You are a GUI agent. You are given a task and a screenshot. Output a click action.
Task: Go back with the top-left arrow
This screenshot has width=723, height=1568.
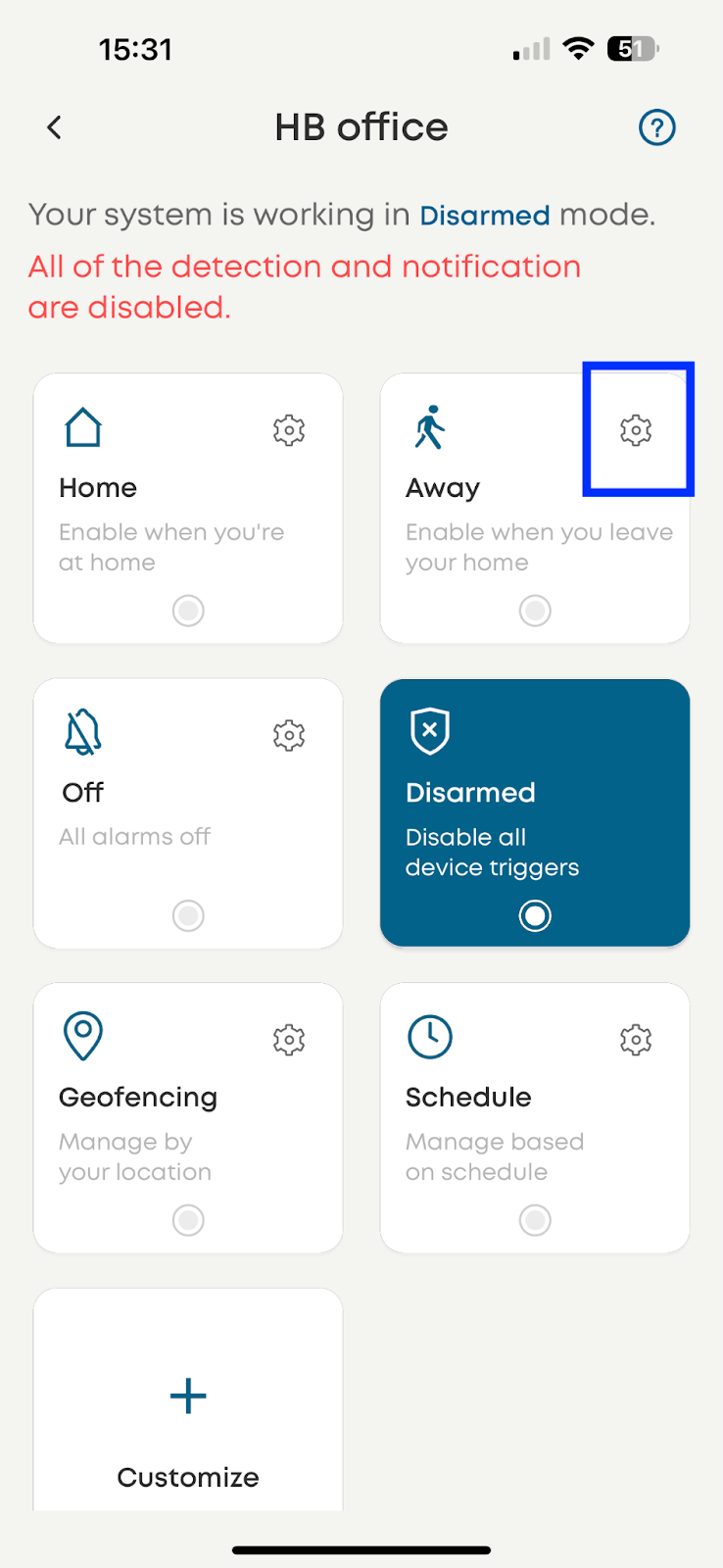pos(55,127)
